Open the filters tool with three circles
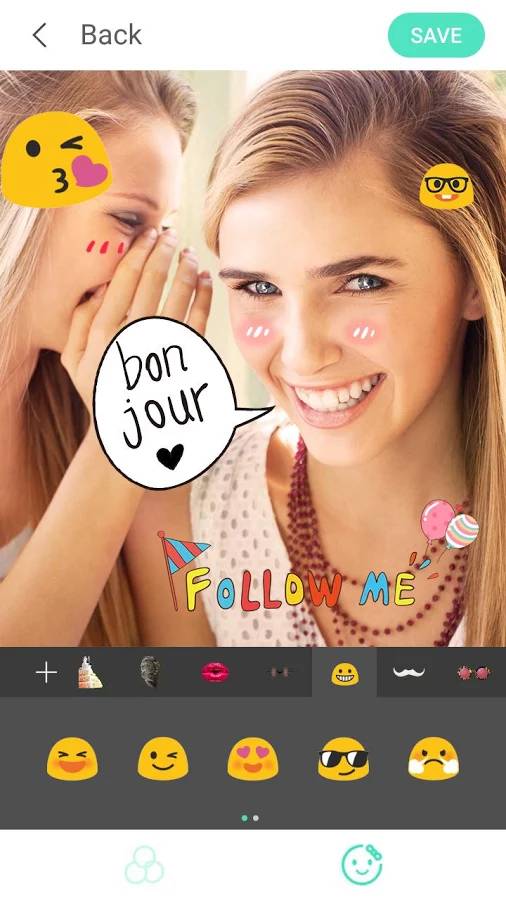The image size is (506, 900). pos(145,864)
